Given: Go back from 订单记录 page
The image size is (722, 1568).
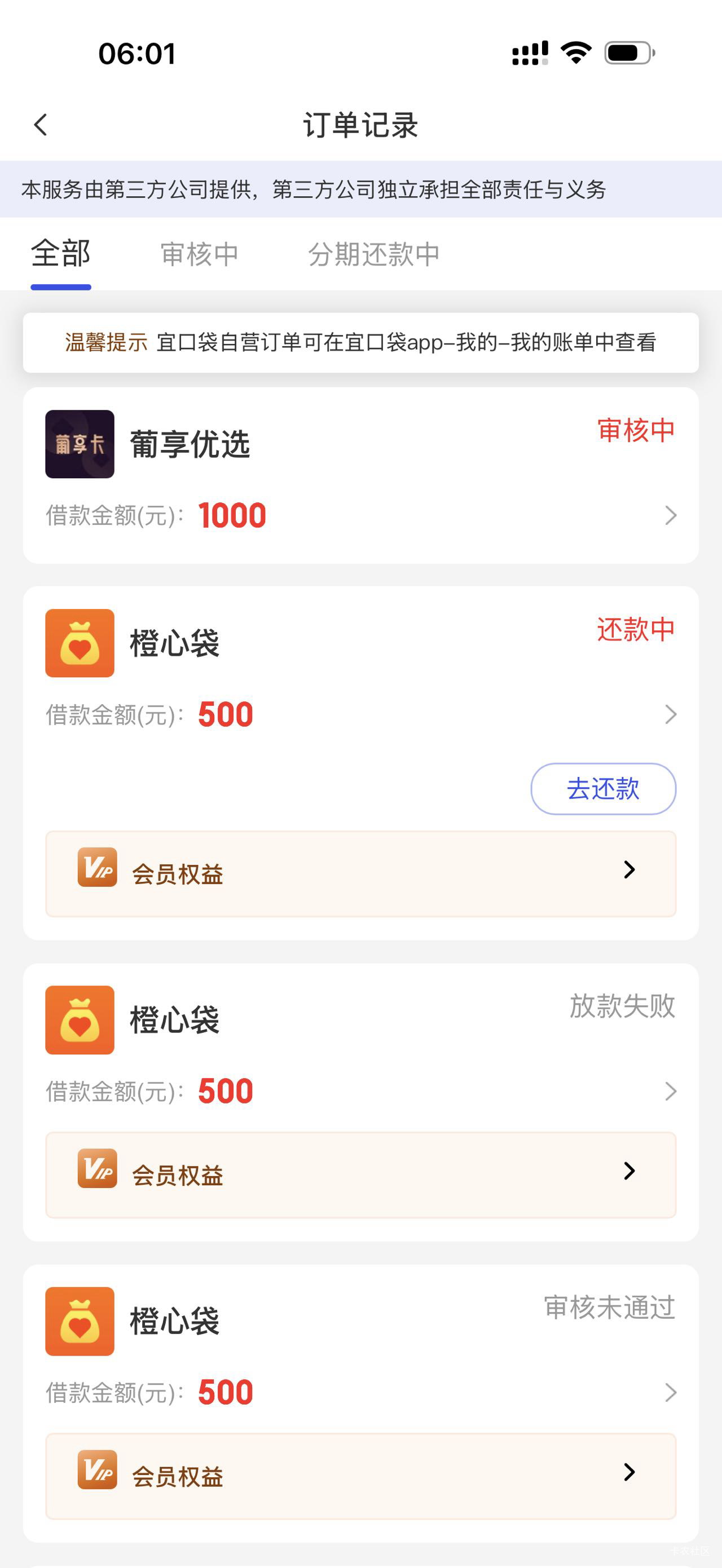Looking at the screenshot, I should (41, 125).
